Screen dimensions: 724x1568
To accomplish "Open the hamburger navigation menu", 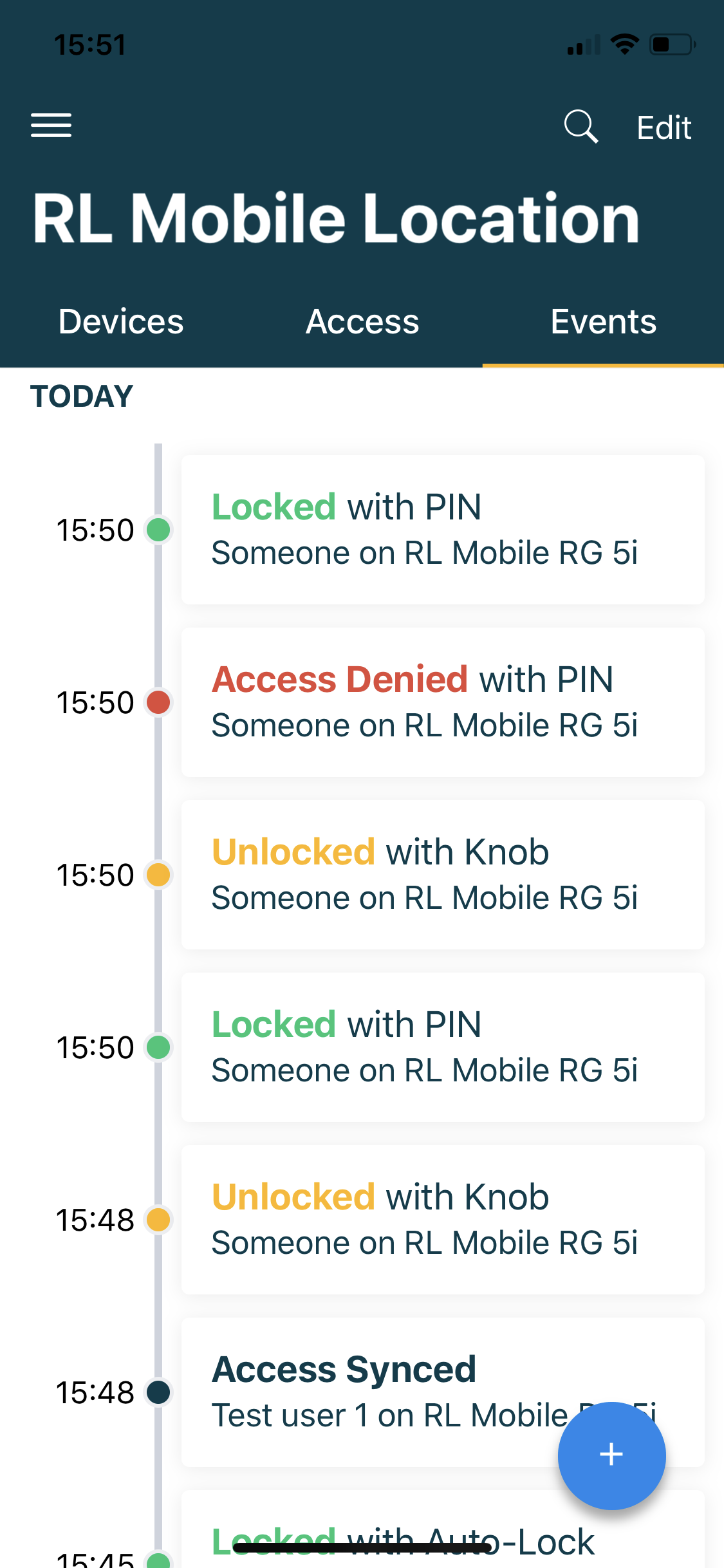I will (x=51, y=126).
